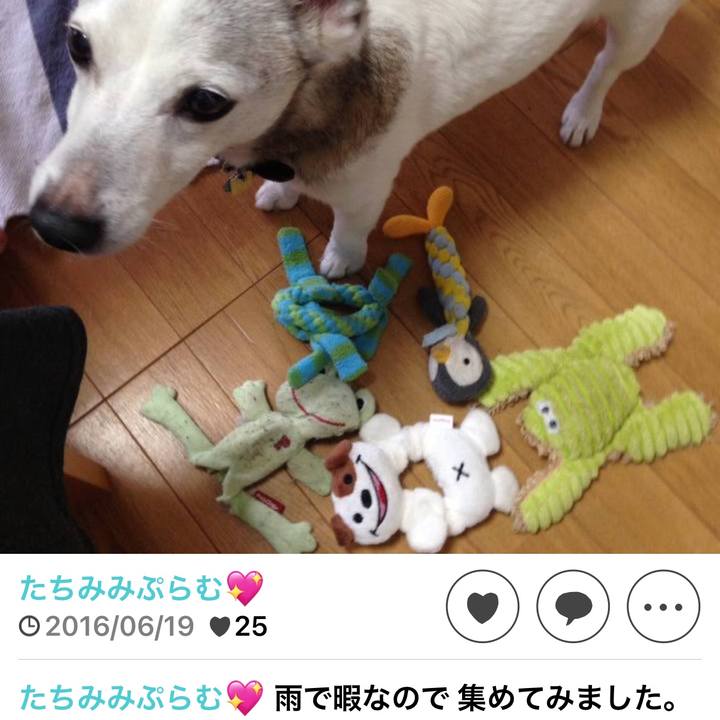
Task: Open the dog and toys photo
Action: 360,275
